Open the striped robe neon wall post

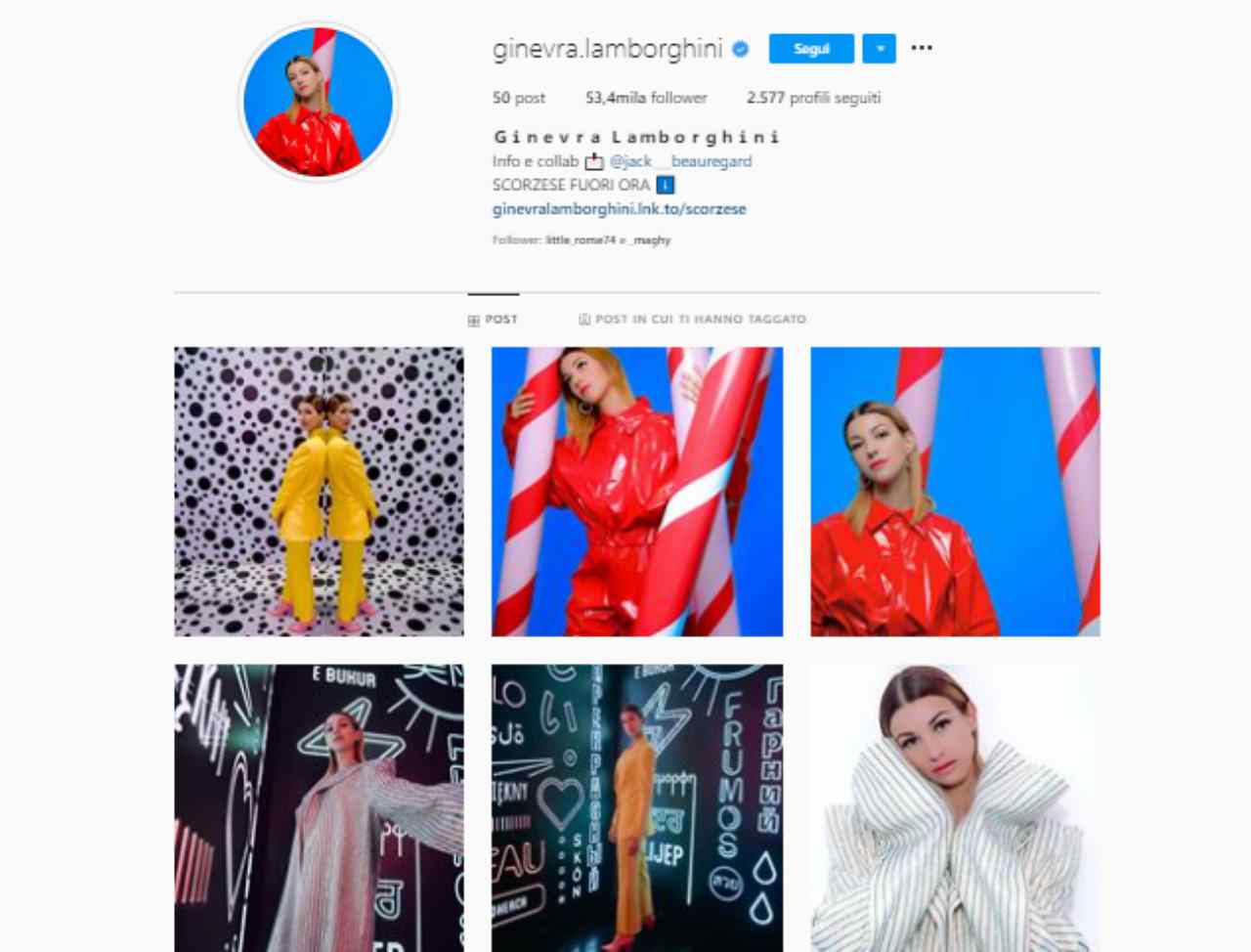coord(319,808)
